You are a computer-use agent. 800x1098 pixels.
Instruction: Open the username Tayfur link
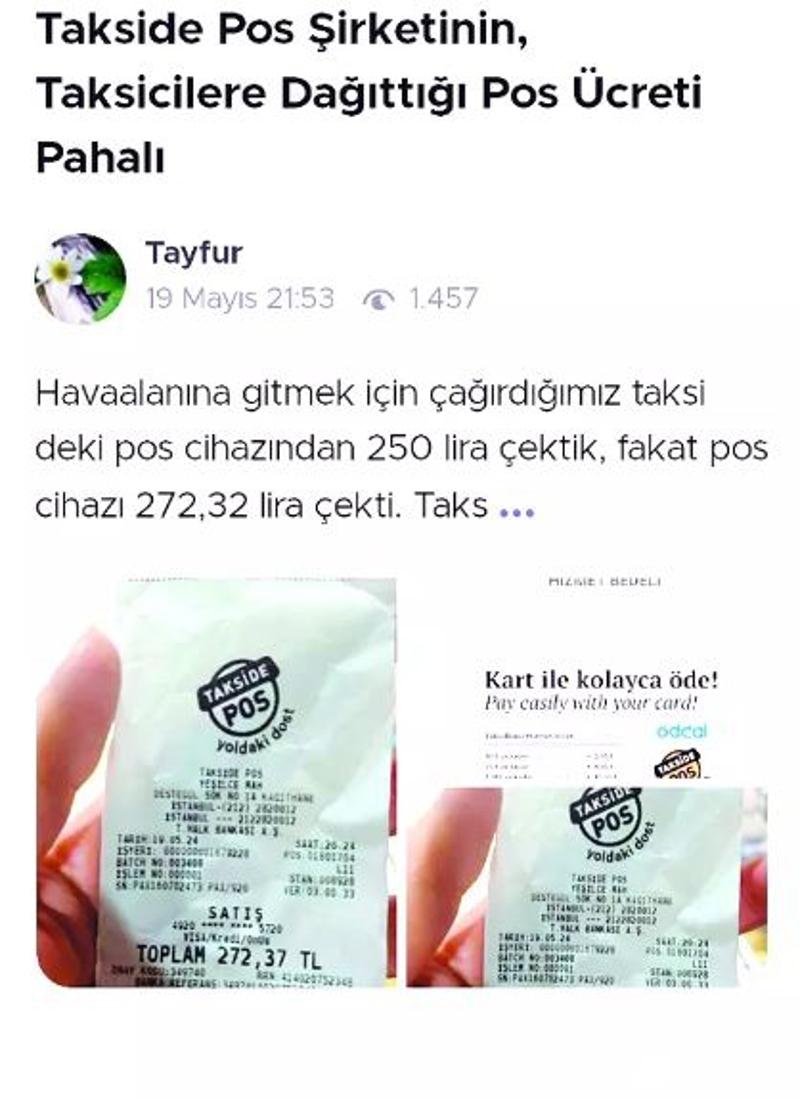tap(194, 253)
